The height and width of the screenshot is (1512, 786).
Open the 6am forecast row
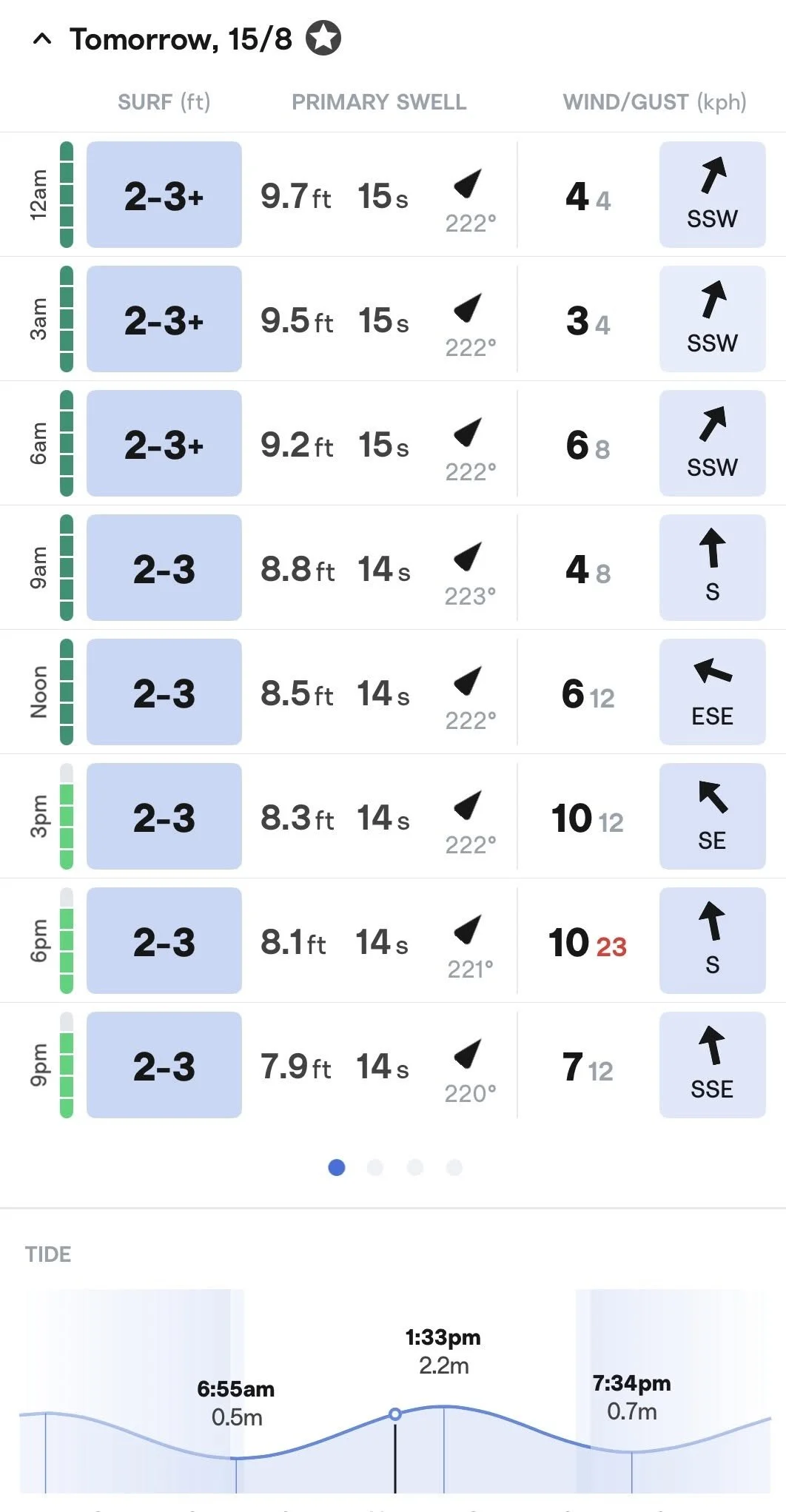(393, 443)
